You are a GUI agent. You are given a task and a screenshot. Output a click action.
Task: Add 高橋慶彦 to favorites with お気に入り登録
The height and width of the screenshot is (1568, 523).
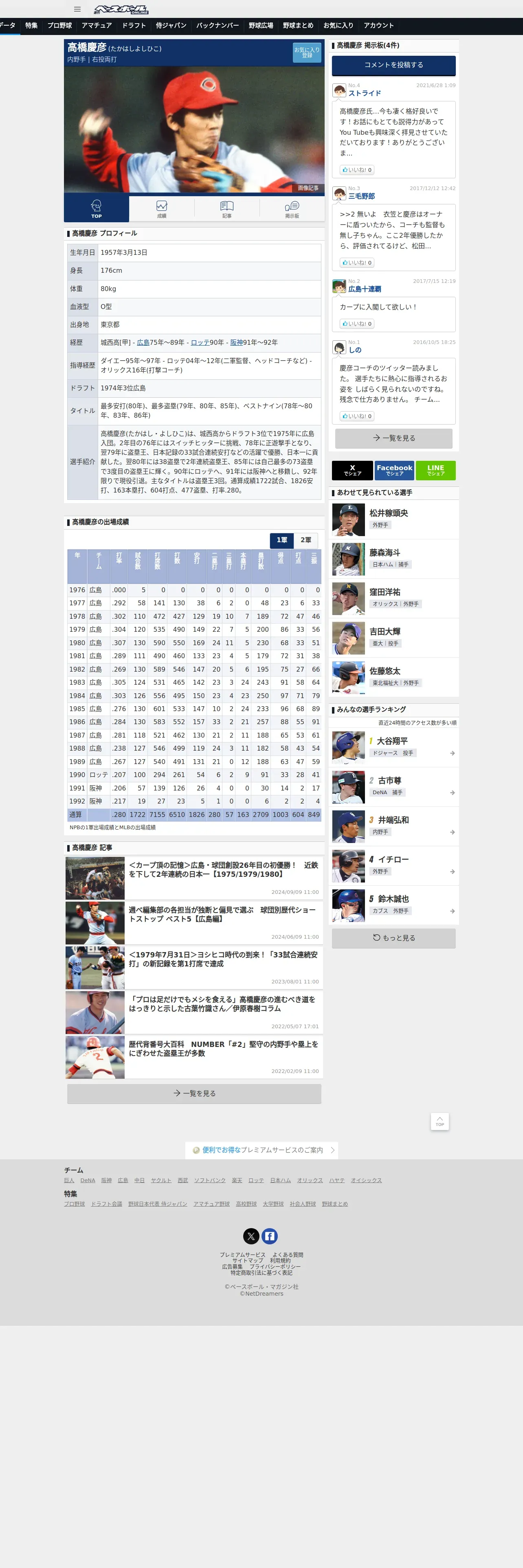click(x=307, y=53)
